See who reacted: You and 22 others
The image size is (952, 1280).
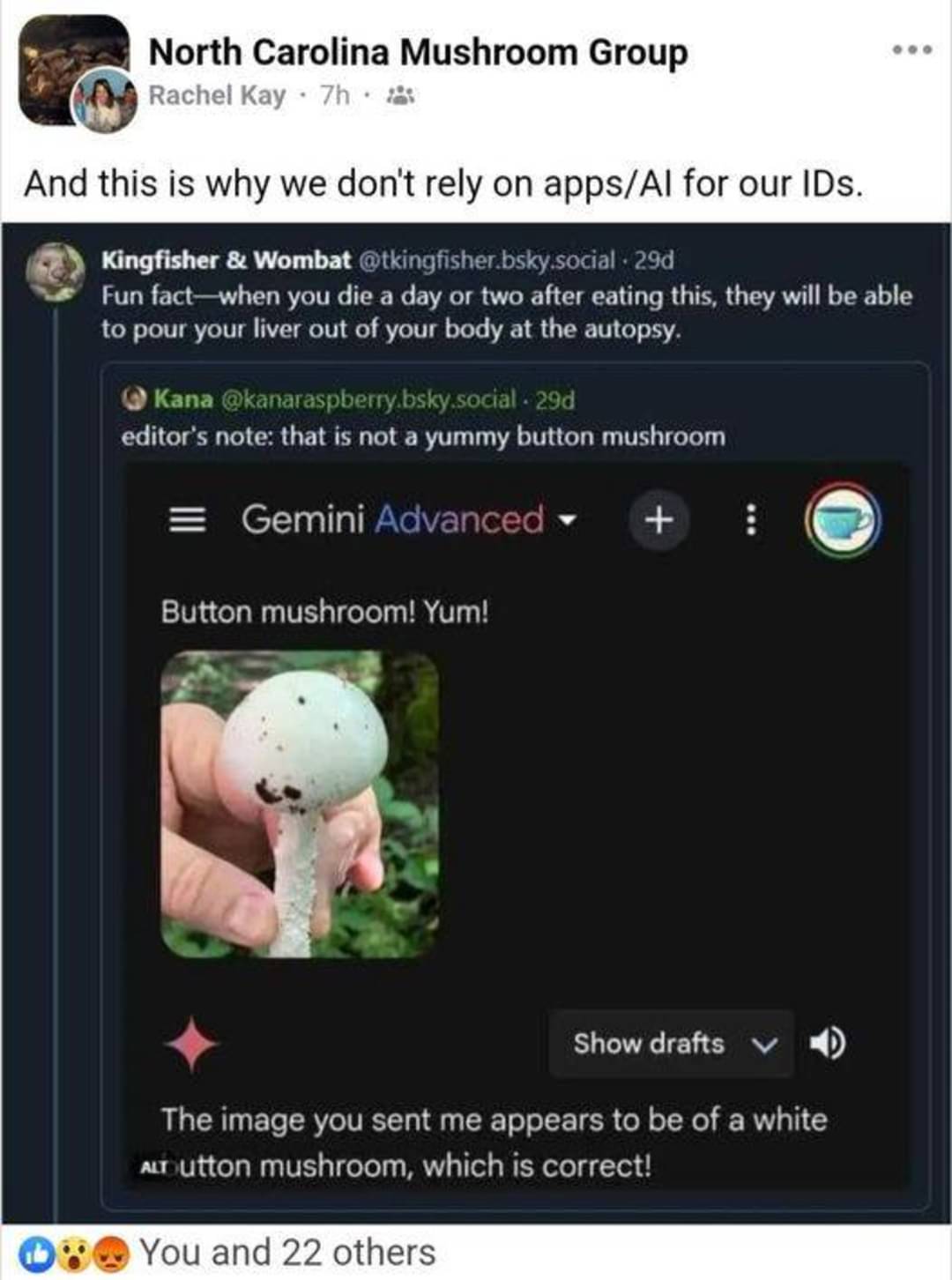[x=287, y=1253]
